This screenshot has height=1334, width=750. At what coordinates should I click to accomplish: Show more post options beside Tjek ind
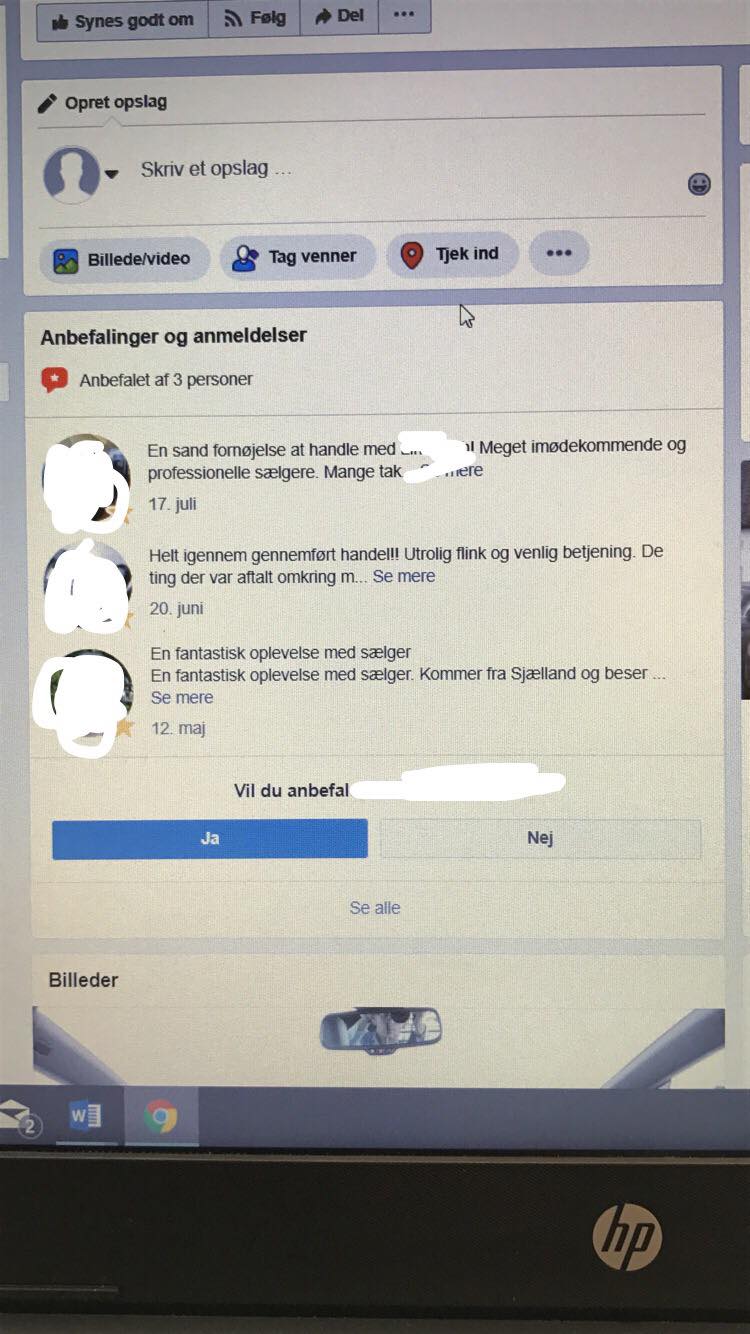559,253
